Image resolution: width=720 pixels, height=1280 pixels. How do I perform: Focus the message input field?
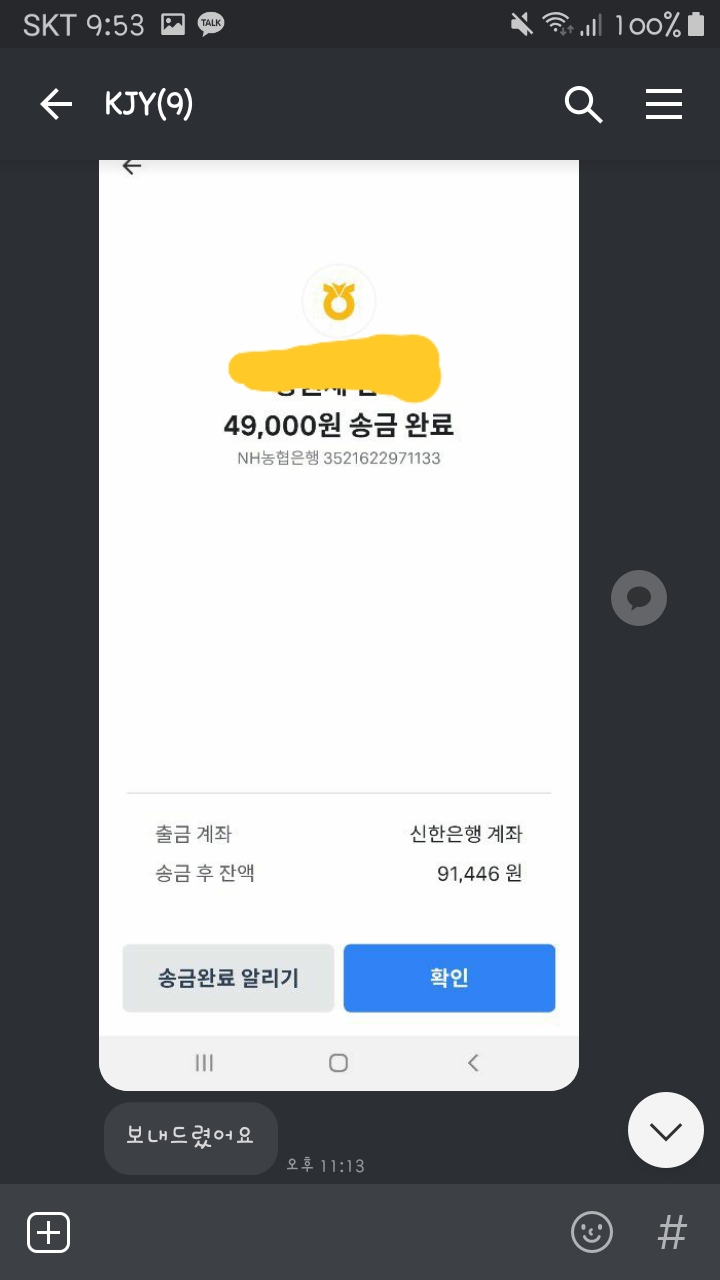pos(320,1232)
